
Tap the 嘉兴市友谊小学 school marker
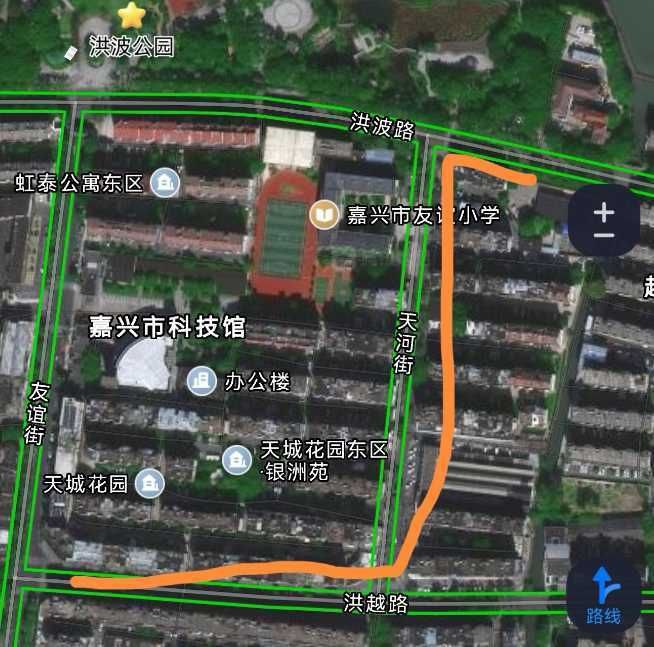(323, 213)
